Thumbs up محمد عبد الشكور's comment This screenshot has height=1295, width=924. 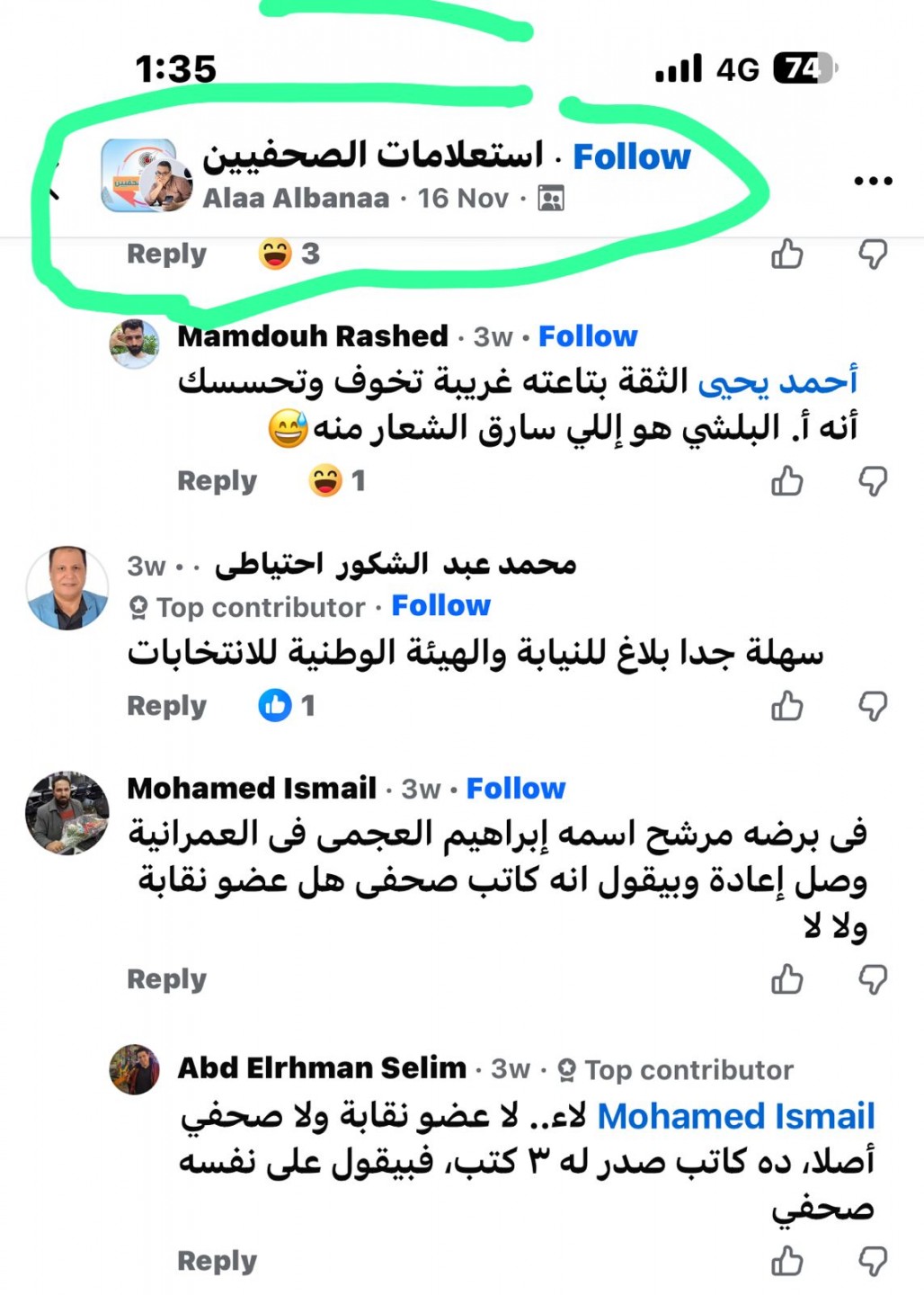point(787,706)
